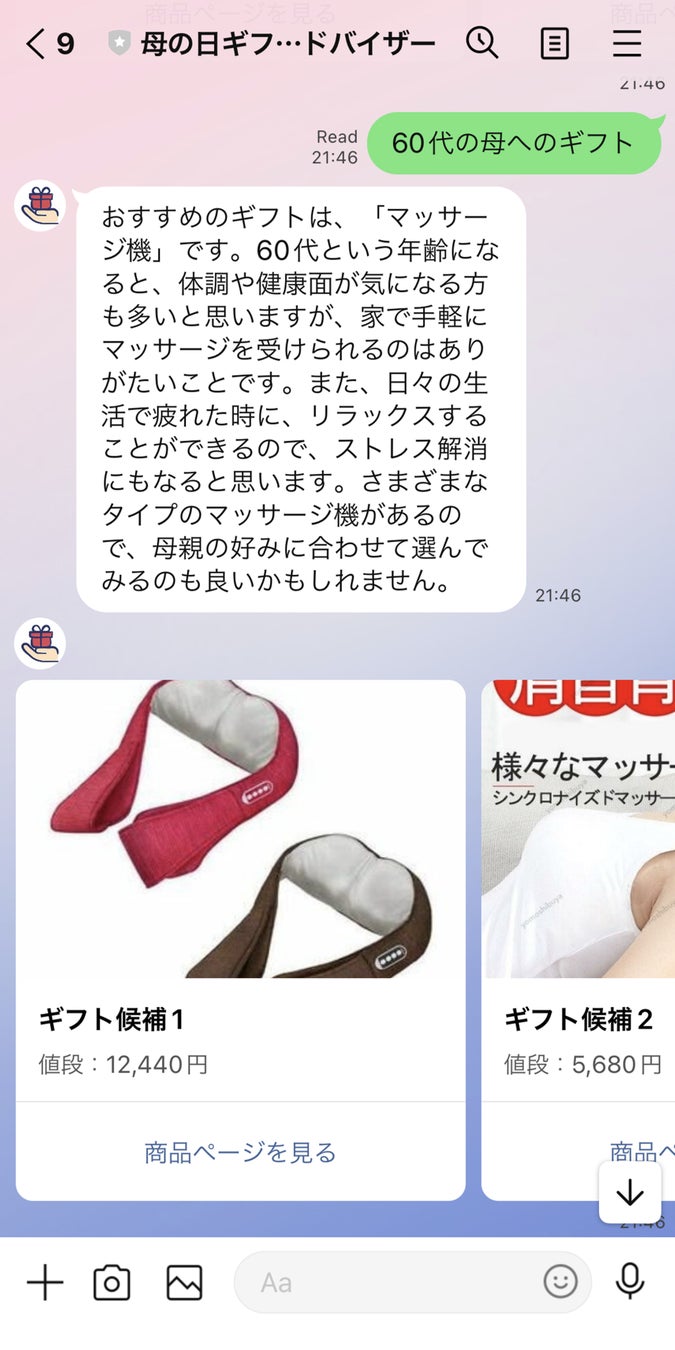675x1350 pixels.
Task: Open the gift advisor bot avatar
Action: point(40,206)
